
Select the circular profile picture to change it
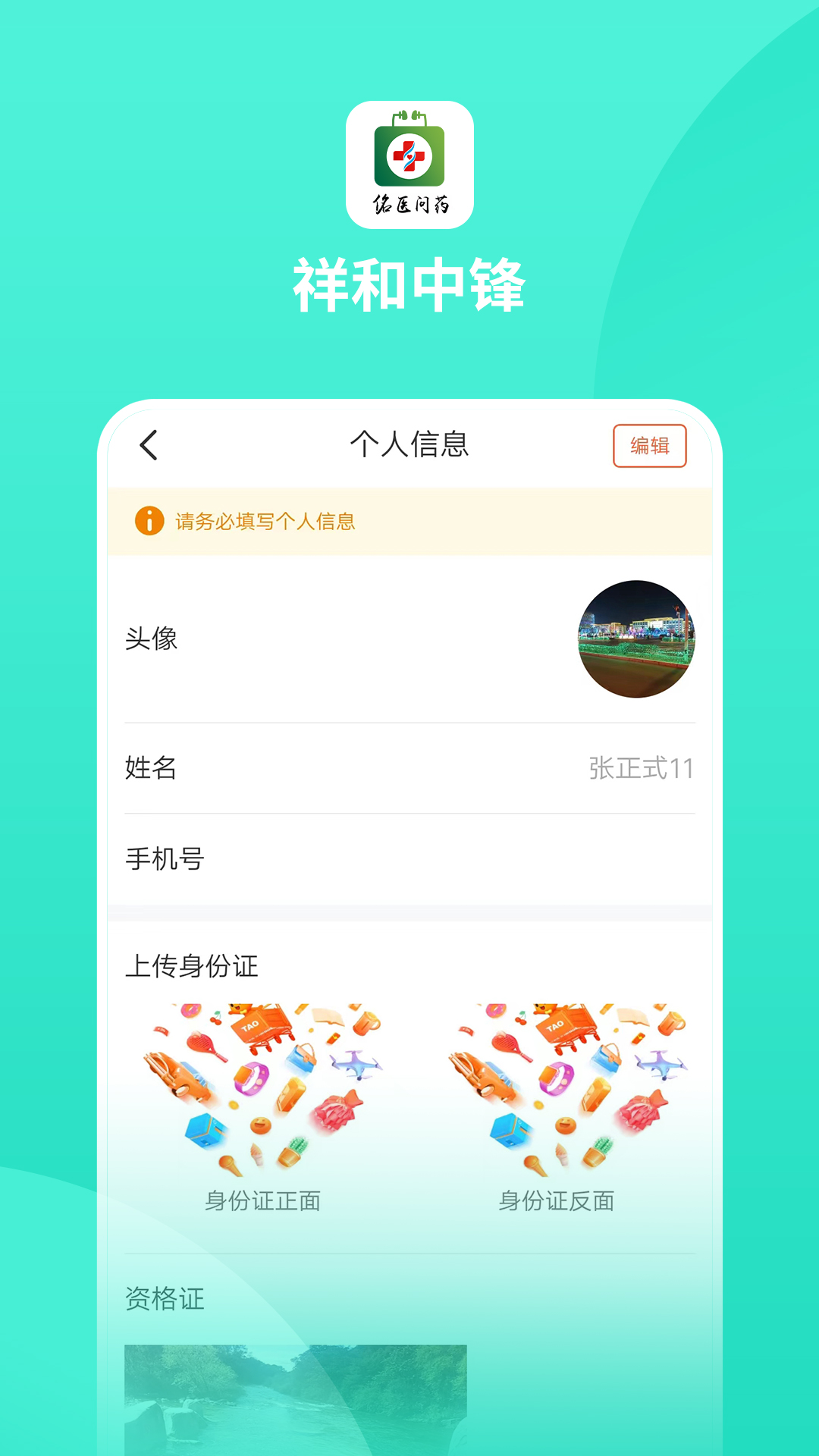tap(636, 638)
